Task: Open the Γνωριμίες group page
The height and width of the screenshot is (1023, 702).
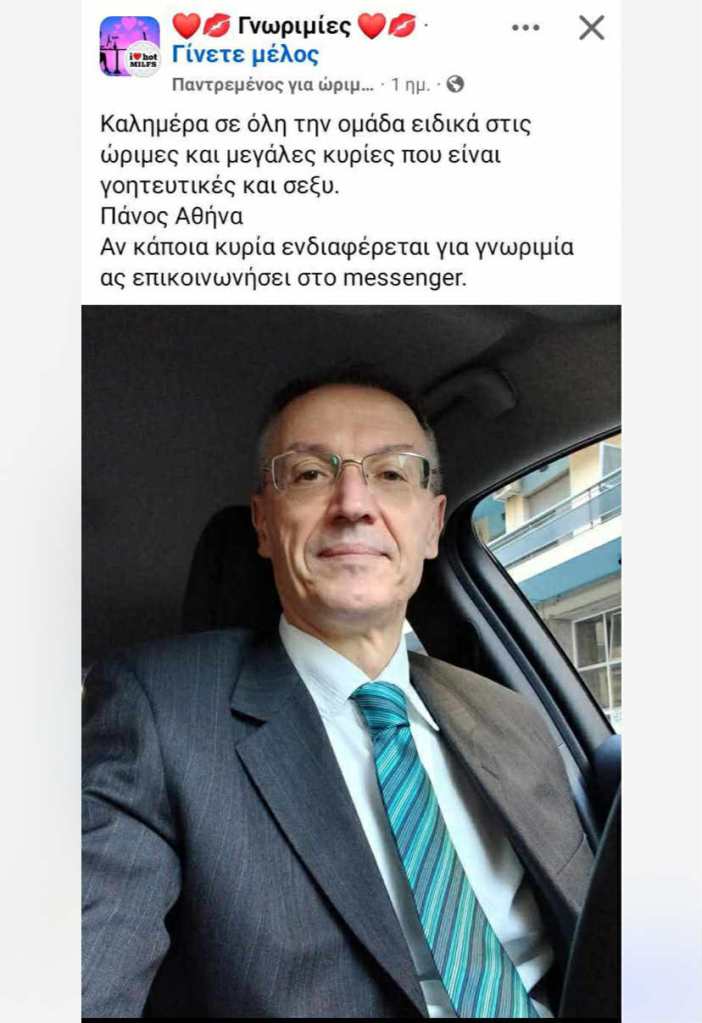Action: [294, 26]
